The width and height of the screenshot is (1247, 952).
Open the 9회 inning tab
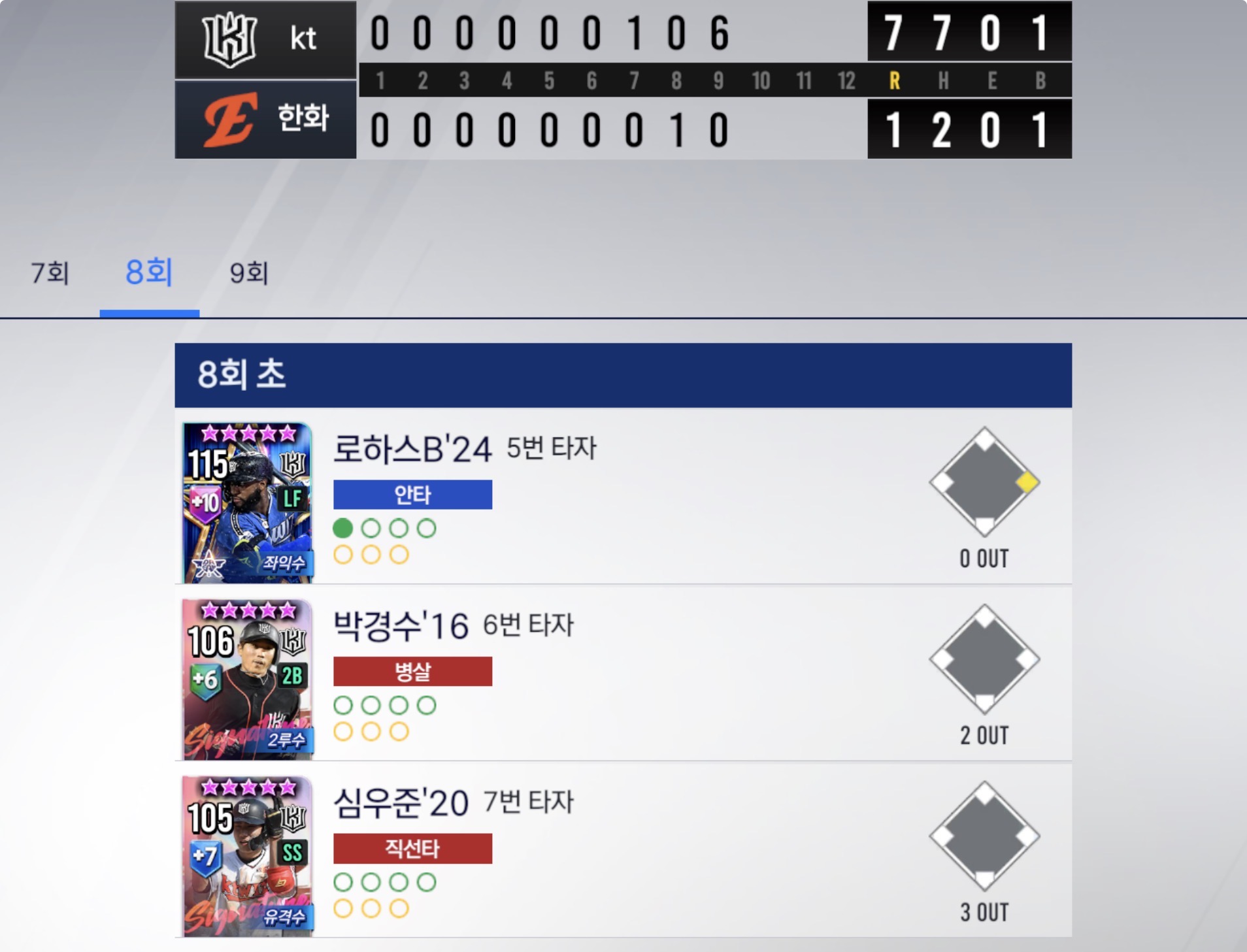point(249,273)
